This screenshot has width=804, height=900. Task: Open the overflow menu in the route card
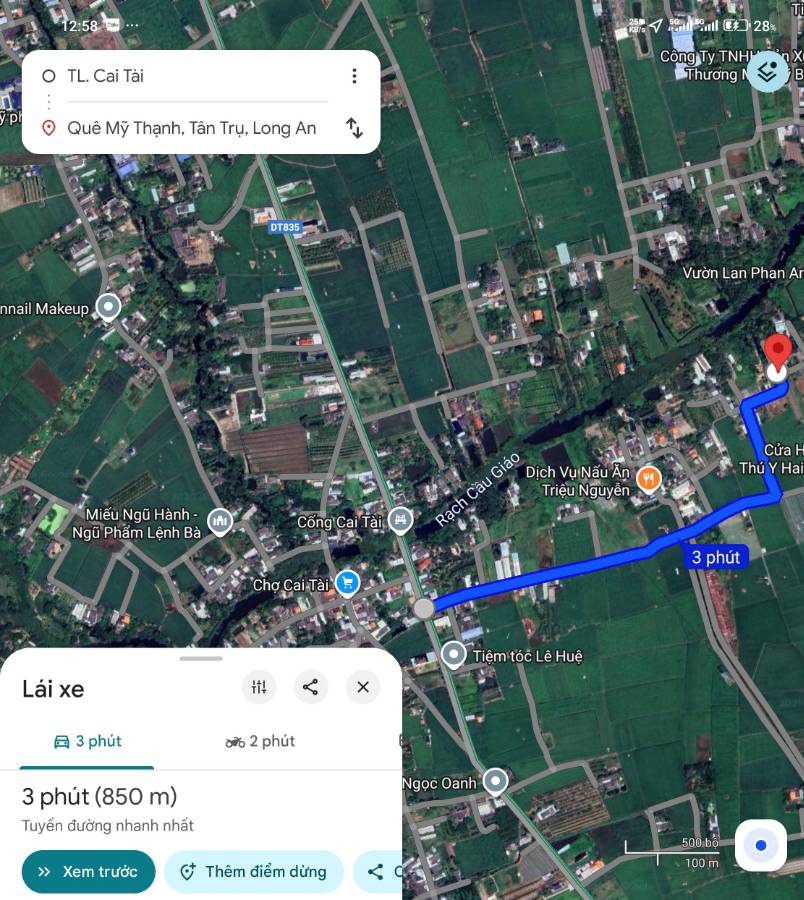click(x=354, y=76)
